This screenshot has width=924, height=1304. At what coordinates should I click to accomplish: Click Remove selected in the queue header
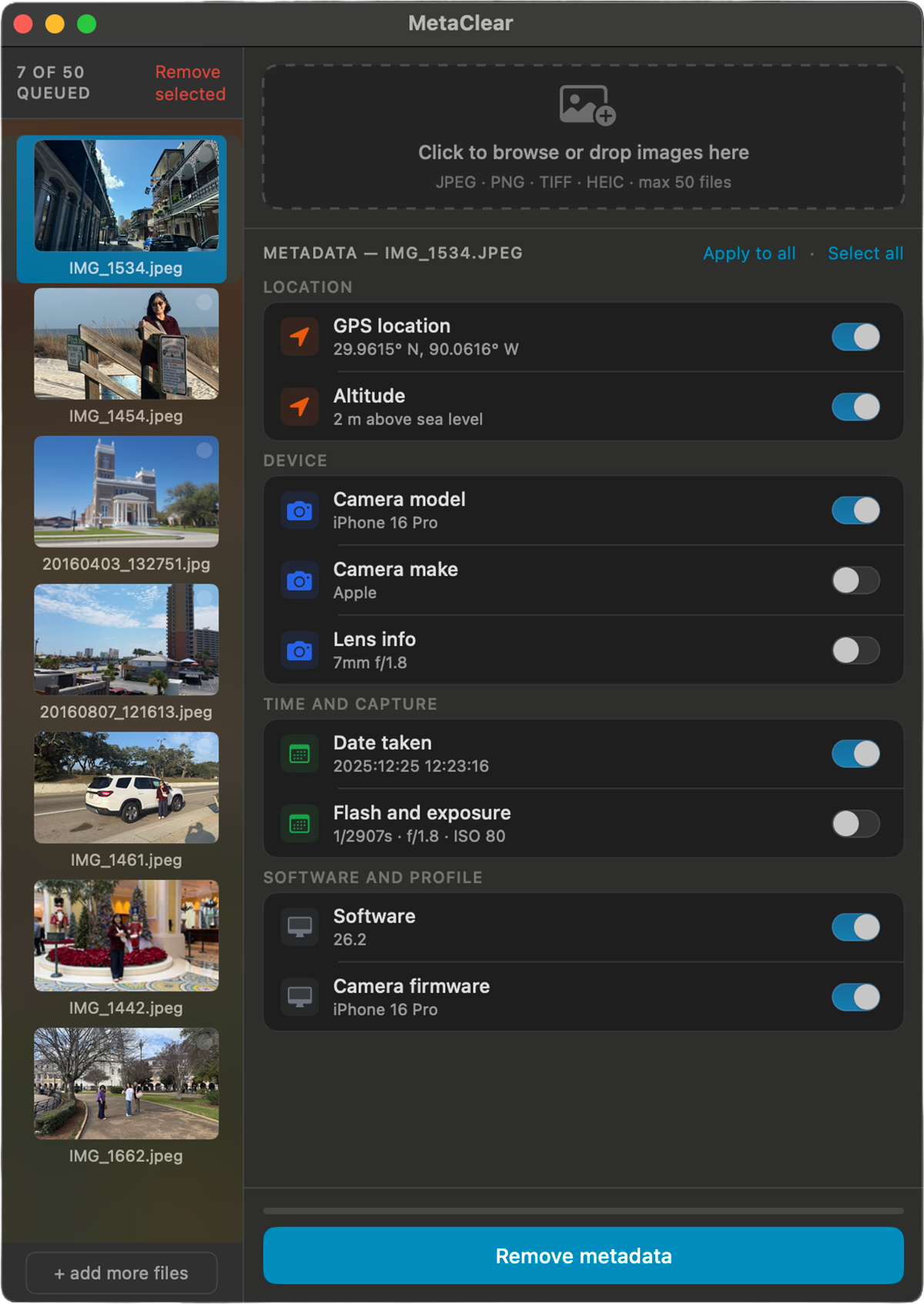click(x=189, y=82)
